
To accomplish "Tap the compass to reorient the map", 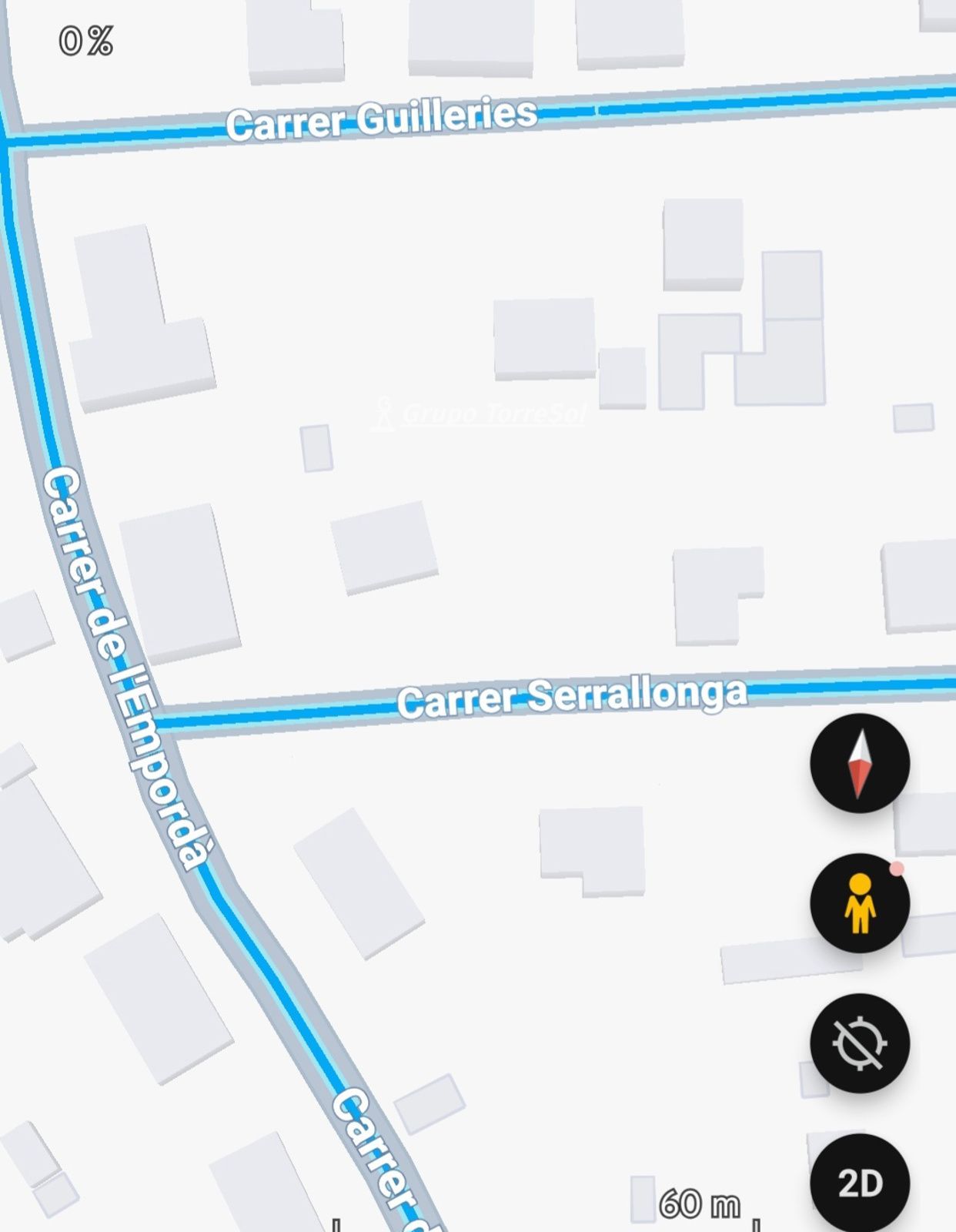I will 860,763.
